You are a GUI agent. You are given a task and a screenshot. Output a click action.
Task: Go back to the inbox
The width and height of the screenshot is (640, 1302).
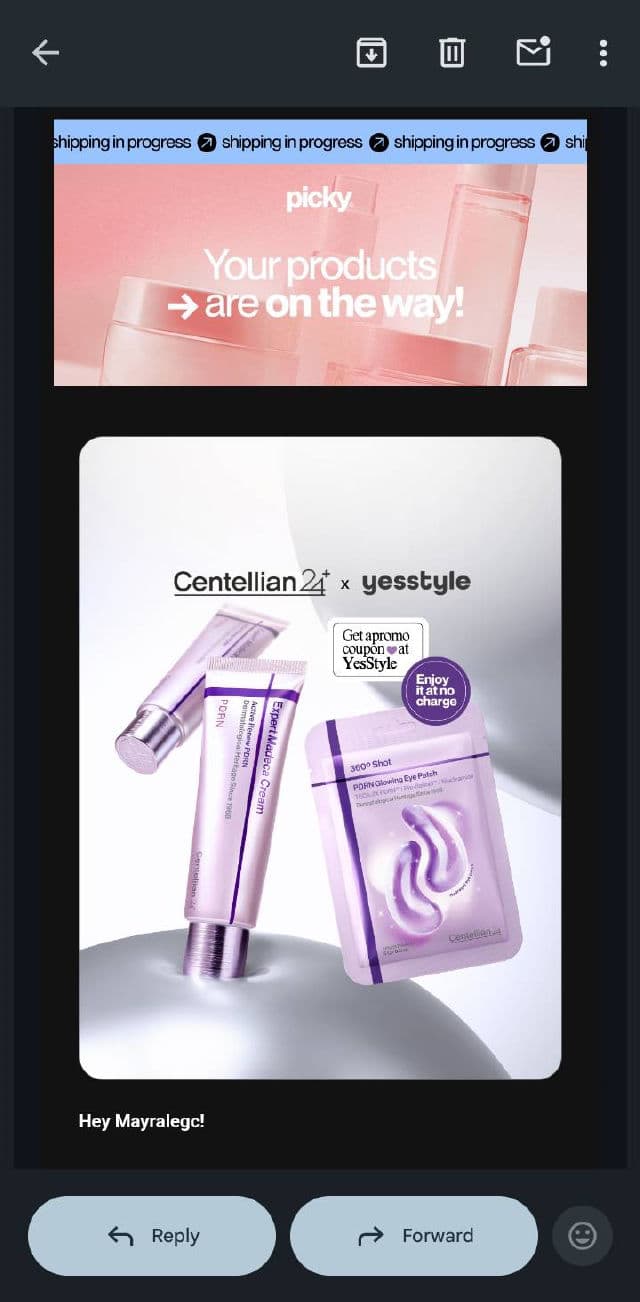coord(46,53)
